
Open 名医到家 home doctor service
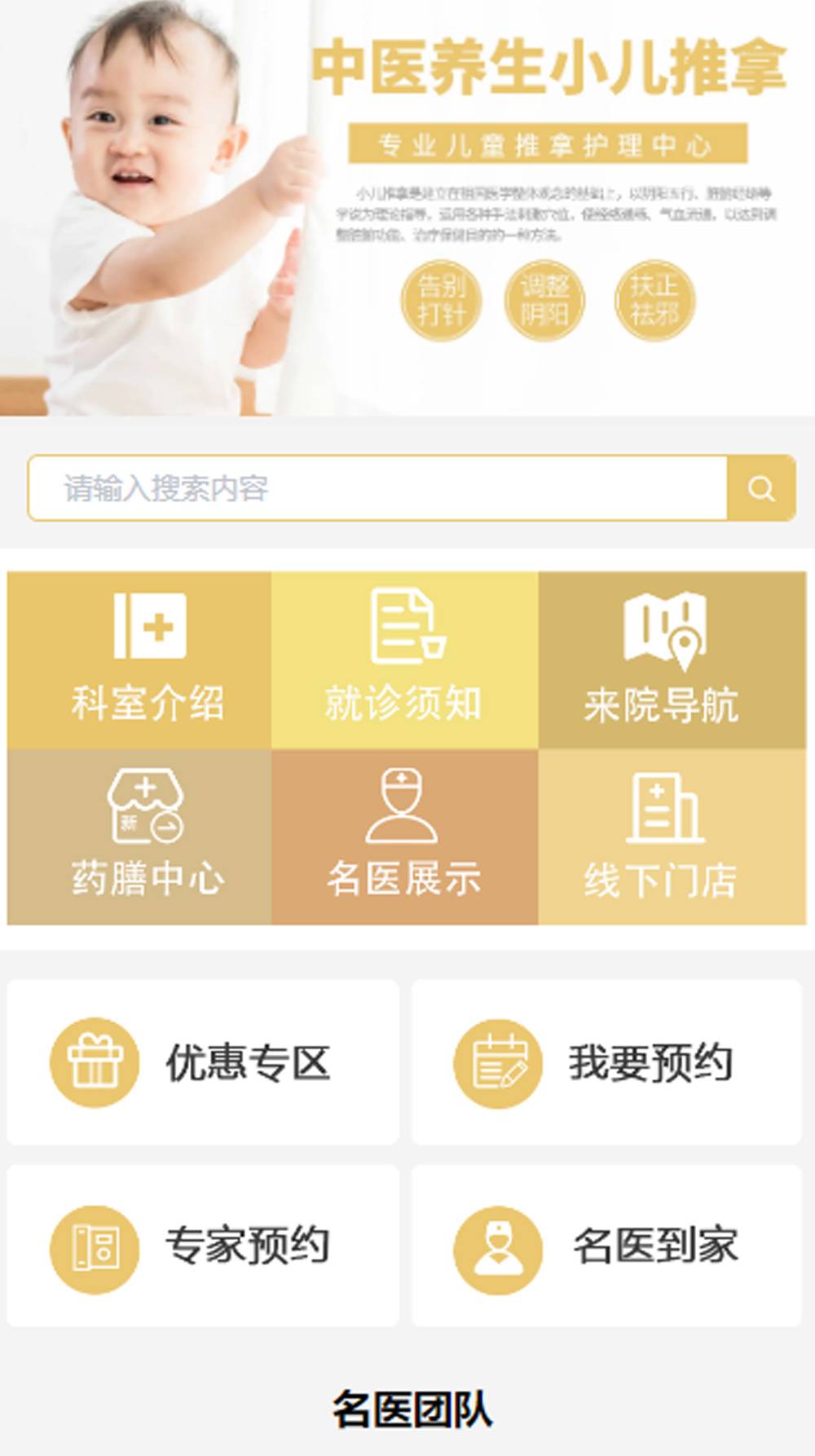[x=606, y=1246]
